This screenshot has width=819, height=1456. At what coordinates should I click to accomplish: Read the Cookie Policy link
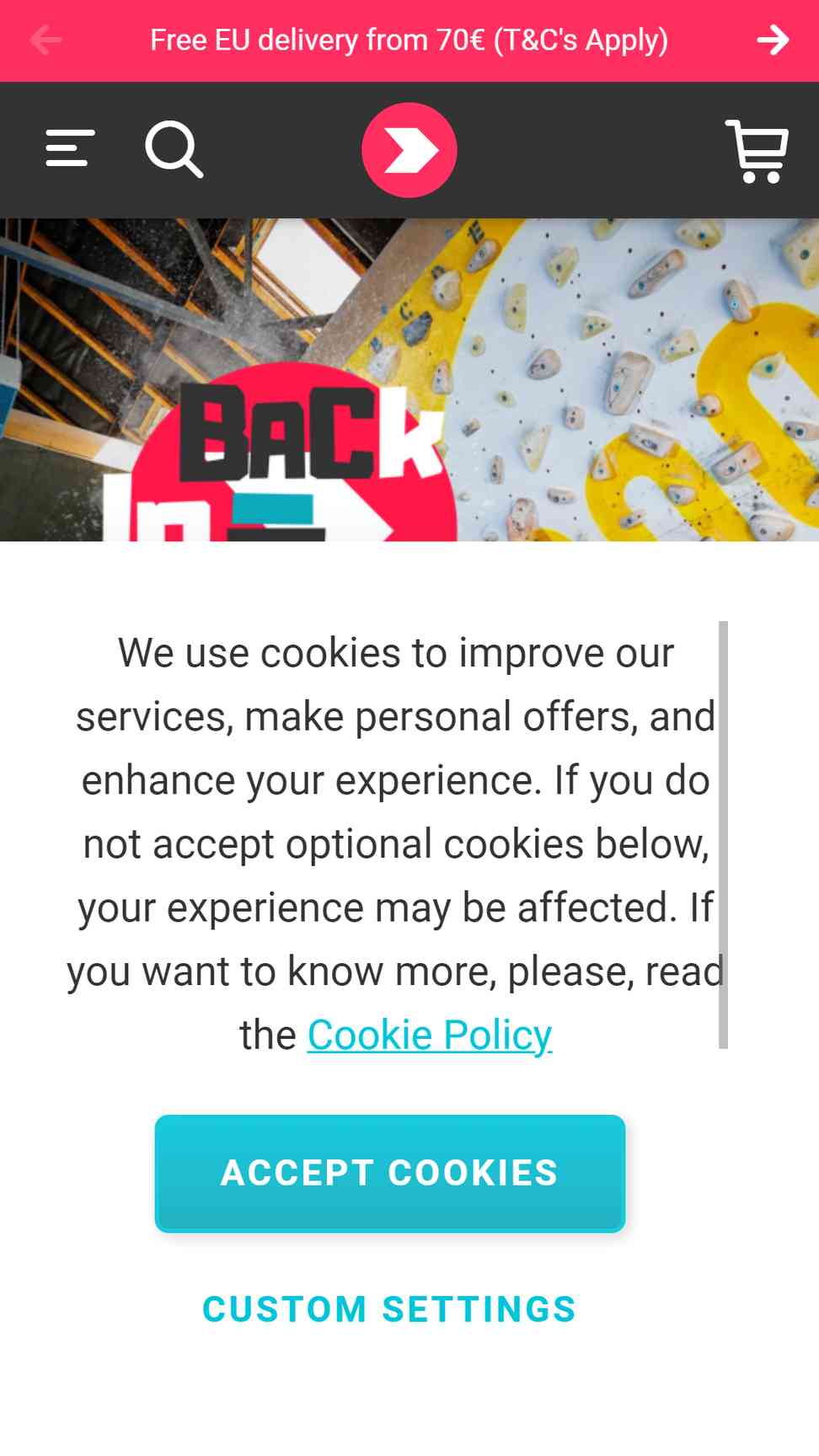430,1035
